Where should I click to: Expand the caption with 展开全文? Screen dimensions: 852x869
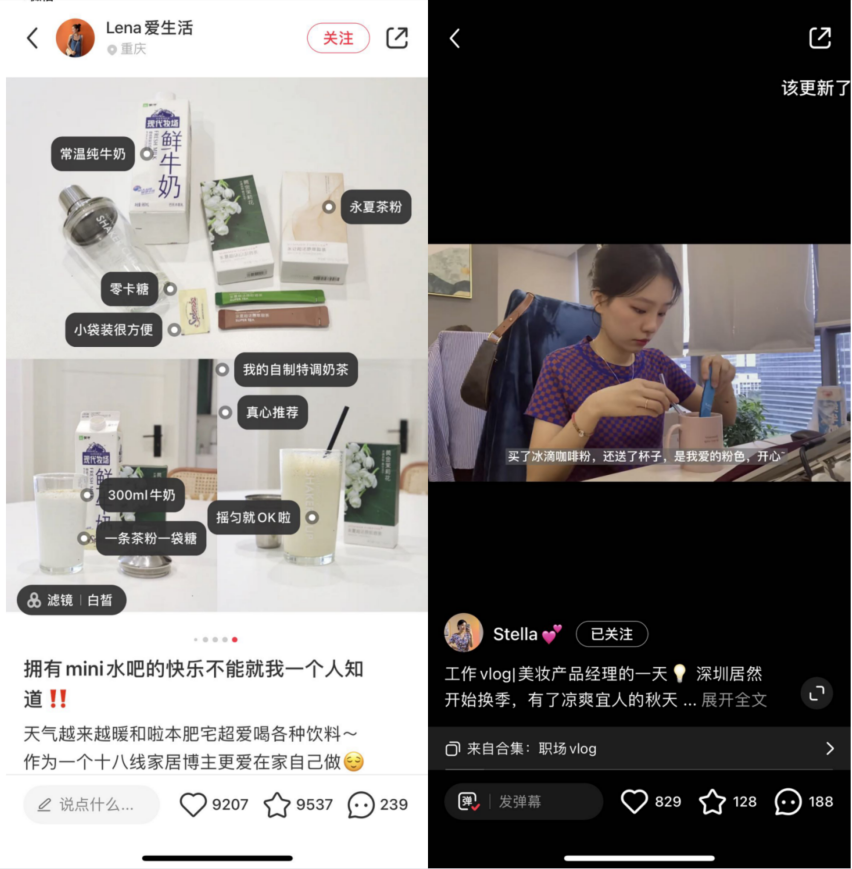[734, 700]
